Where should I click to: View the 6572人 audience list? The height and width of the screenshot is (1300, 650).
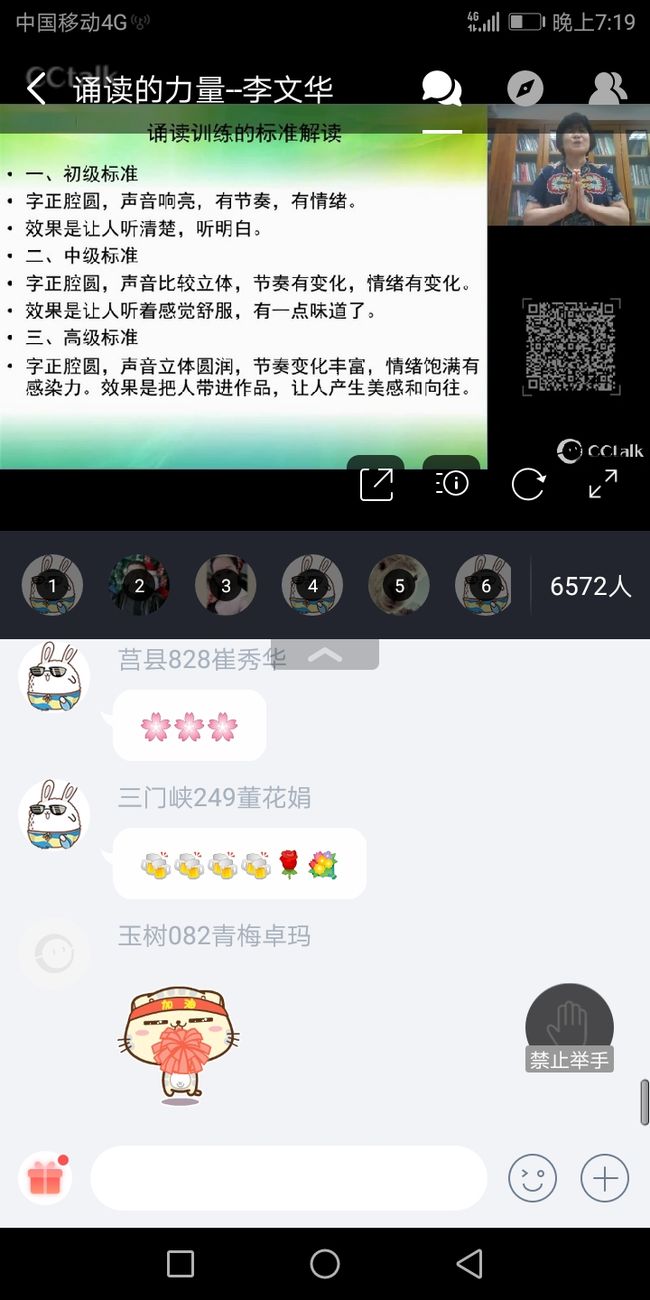coord(591,586)
